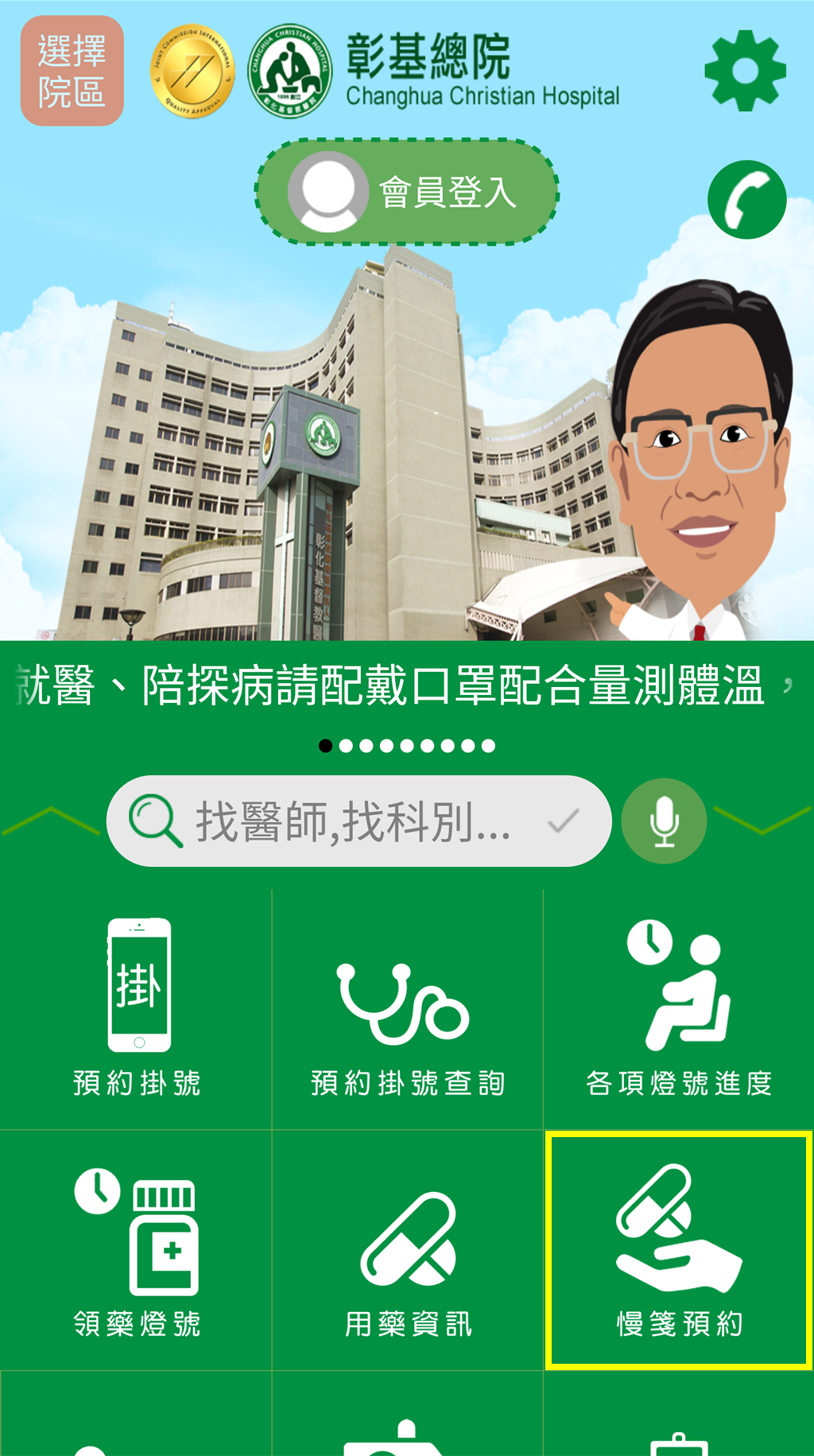814x1456 pixels.
Task: Tap 會員登入 to log in
Action: point(406,192)
